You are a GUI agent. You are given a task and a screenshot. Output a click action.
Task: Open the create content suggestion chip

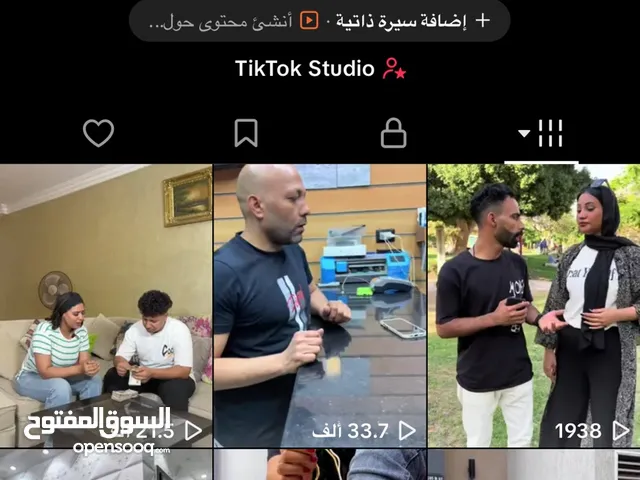[x=232, y=20]
